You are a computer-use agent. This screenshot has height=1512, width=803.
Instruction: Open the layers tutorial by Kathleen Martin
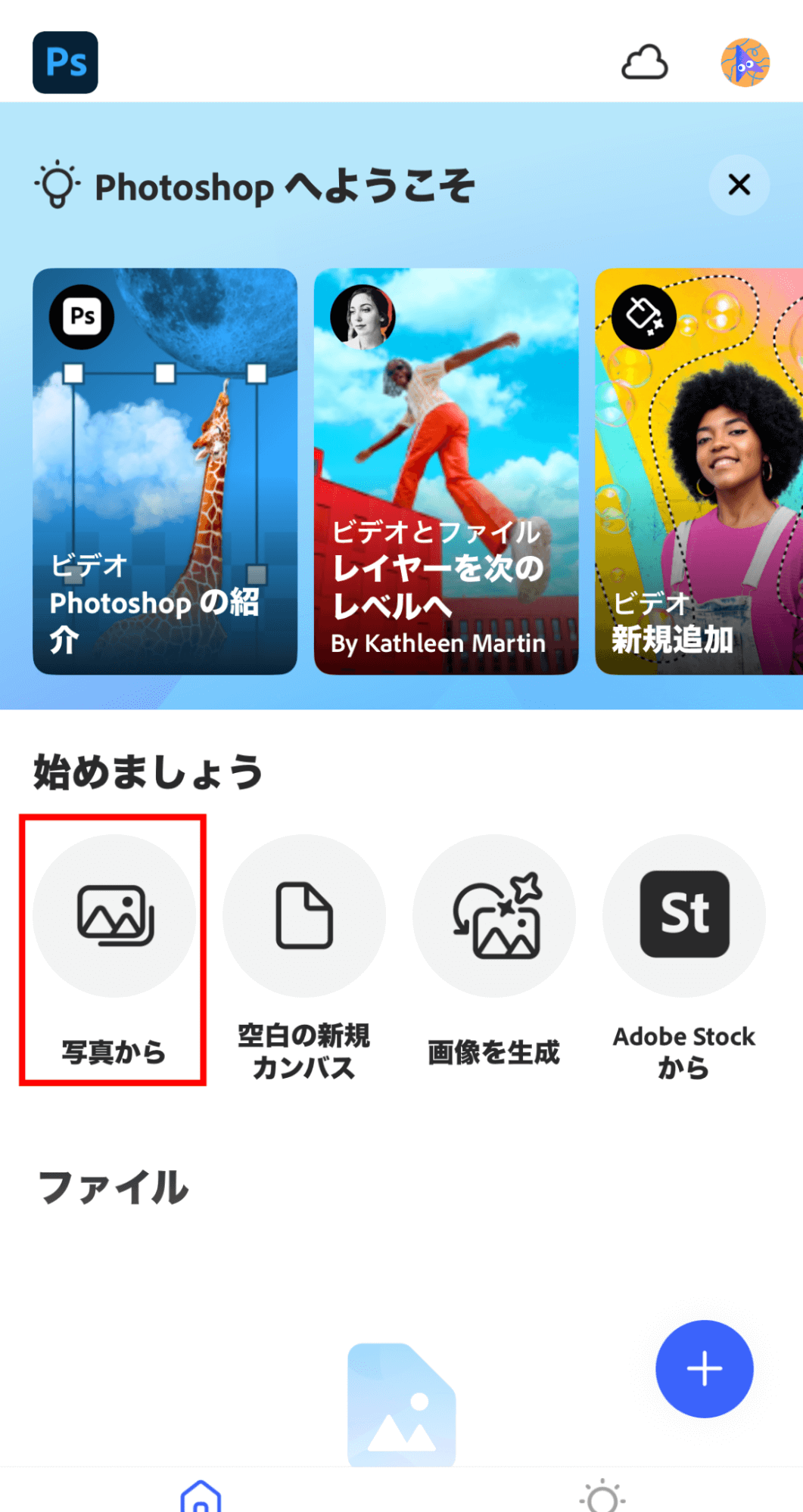click(447, 469)
